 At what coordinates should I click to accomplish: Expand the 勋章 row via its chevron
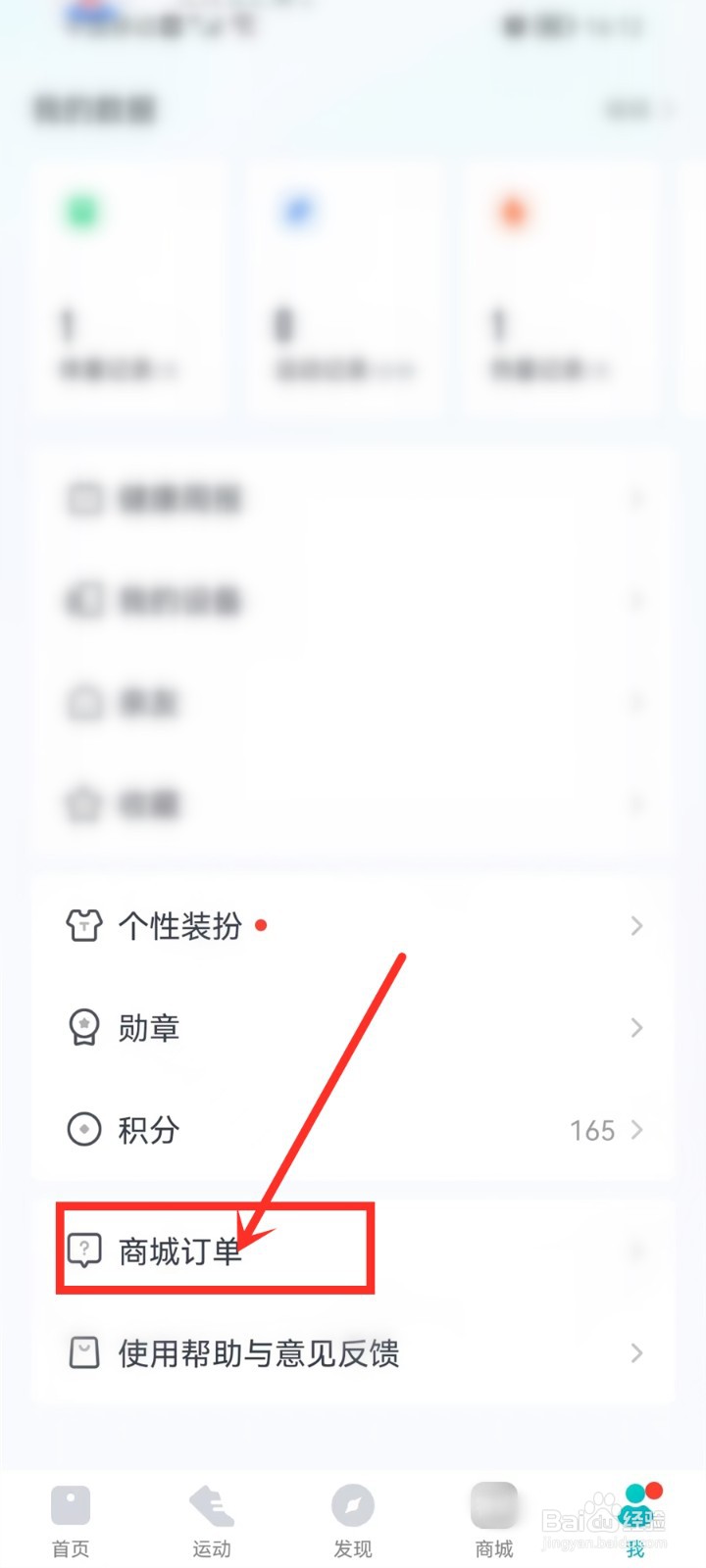(x=637, y=1028)
